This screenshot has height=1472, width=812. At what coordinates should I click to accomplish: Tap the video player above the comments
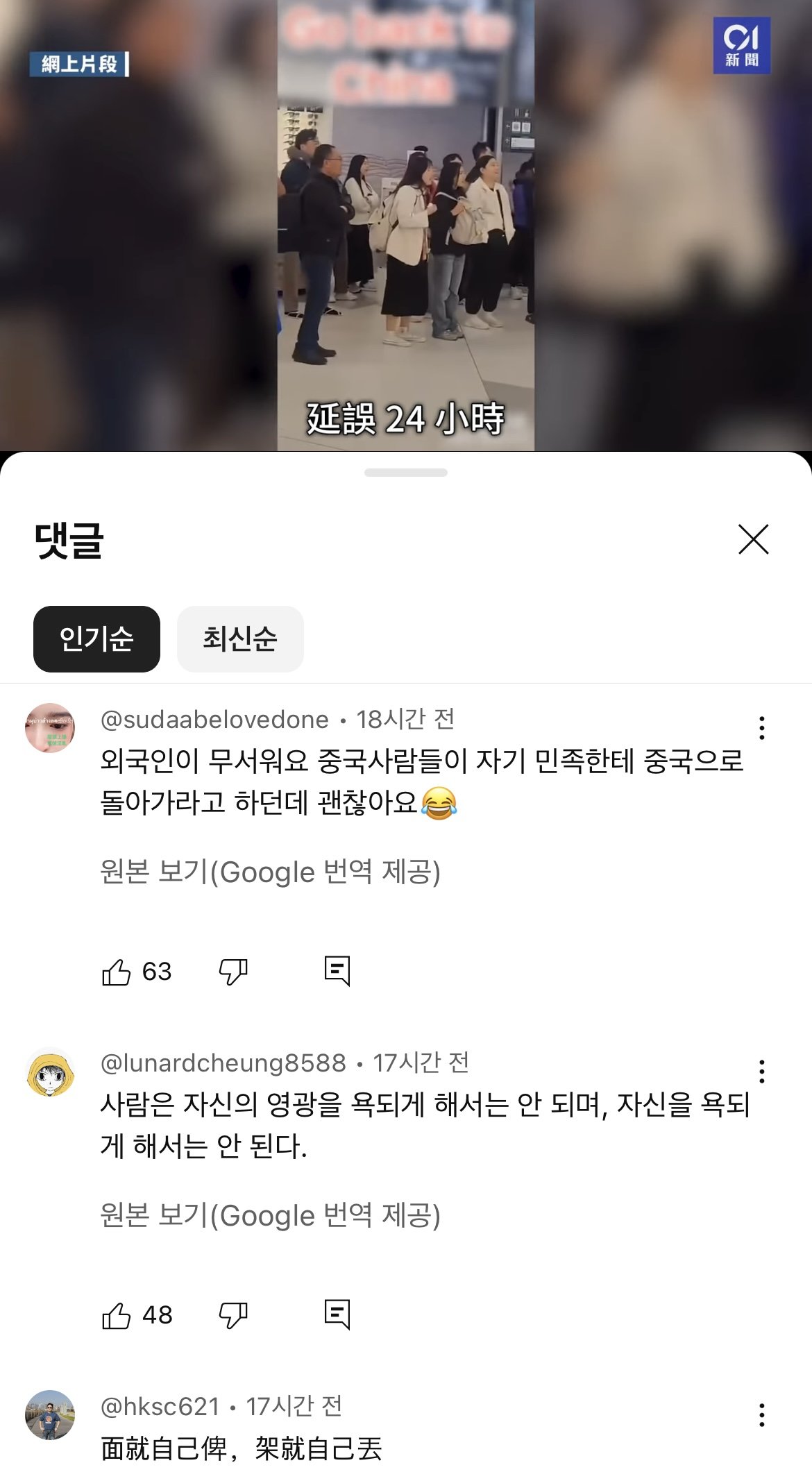(x=406, y=226)
